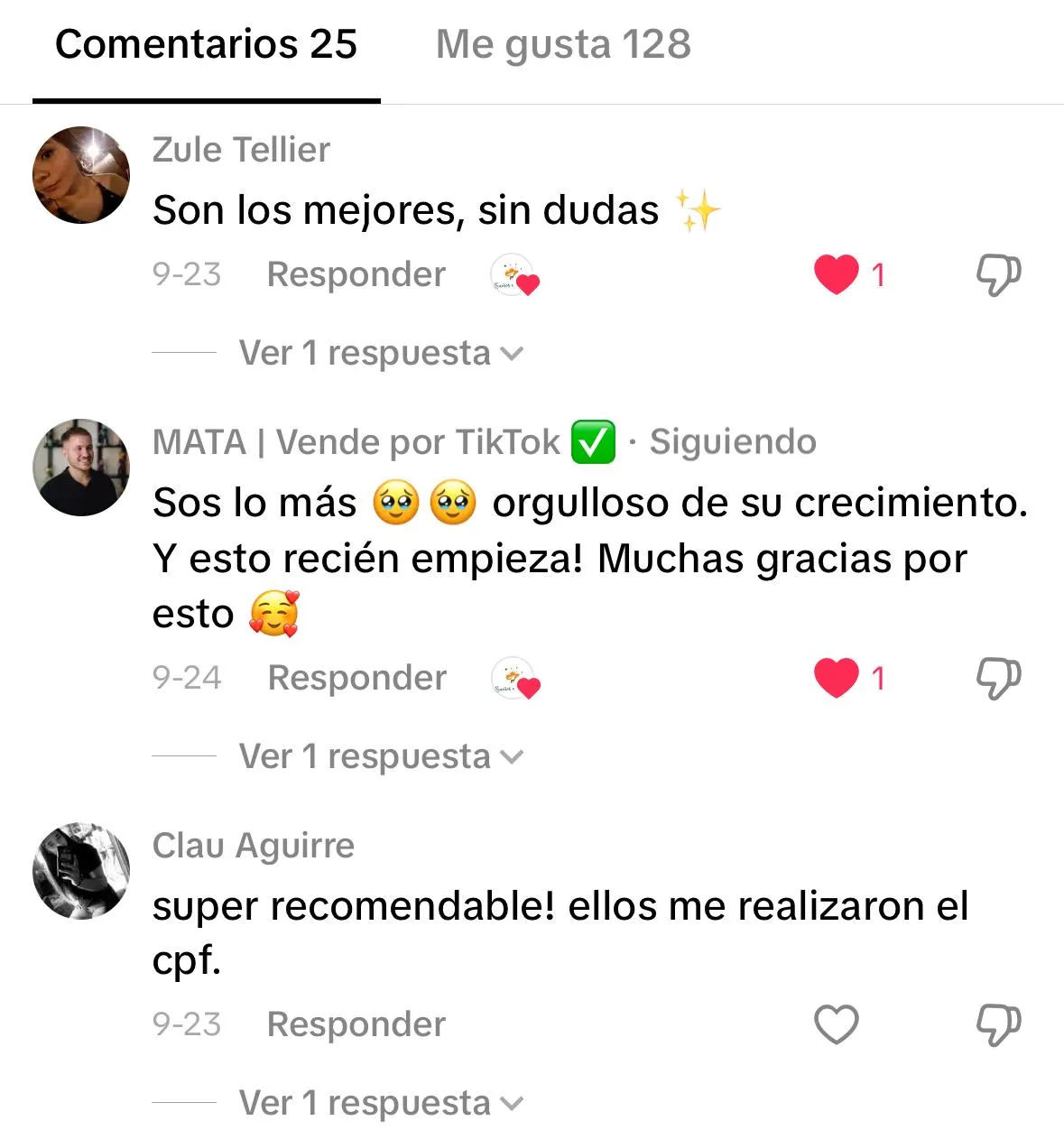The width and height of the screenshot is (1064, 1130).
Task: Reply to Zule Tellier's comment
Action: [356, 274]
